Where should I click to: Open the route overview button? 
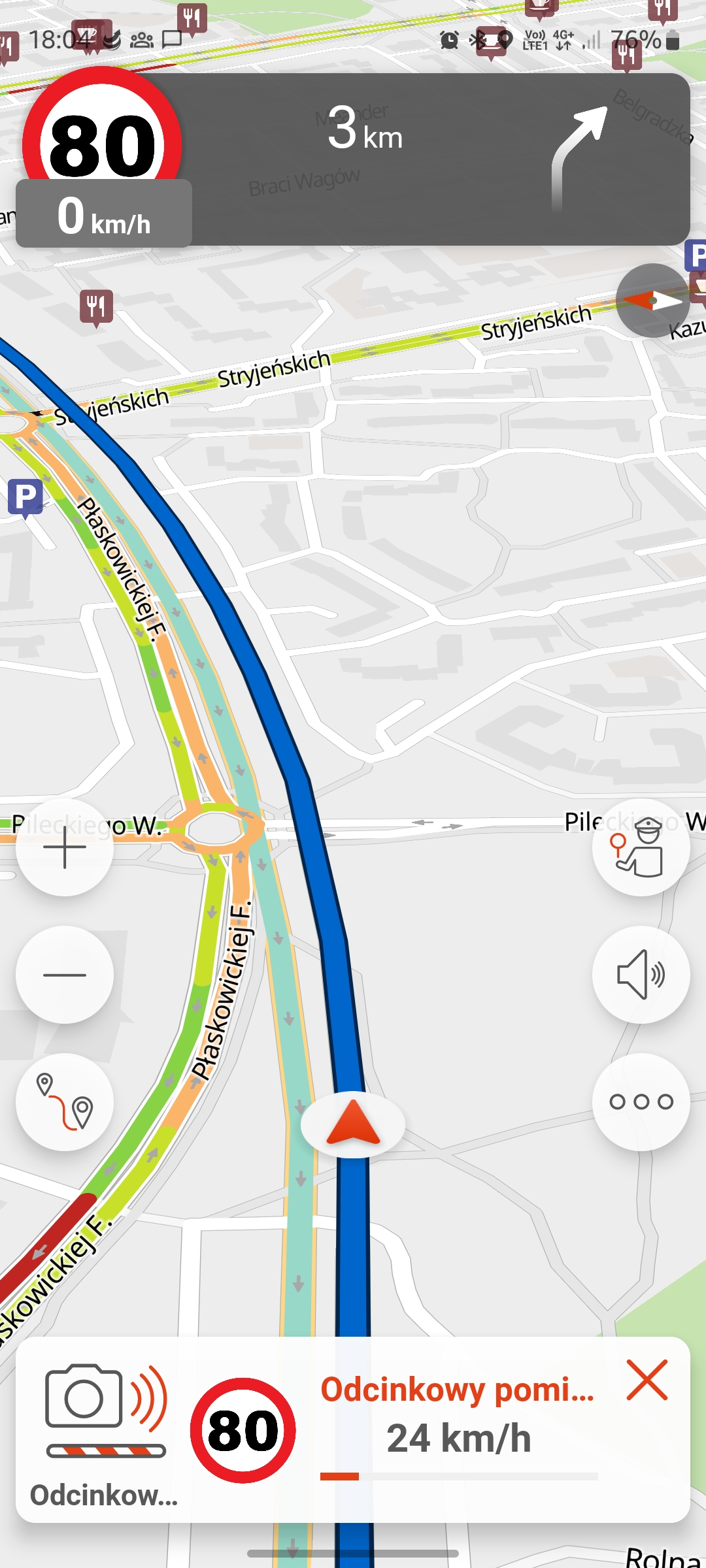click(x=65, y=1102)
